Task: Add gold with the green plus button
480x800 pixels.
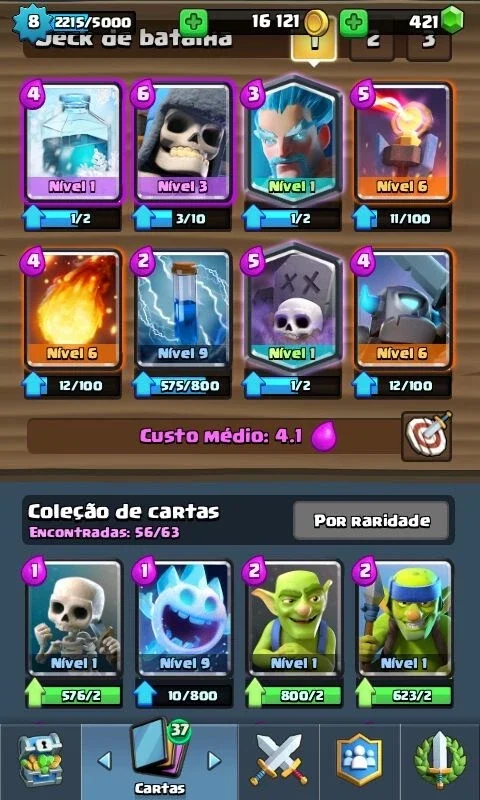Action: (x=193, y=22)
